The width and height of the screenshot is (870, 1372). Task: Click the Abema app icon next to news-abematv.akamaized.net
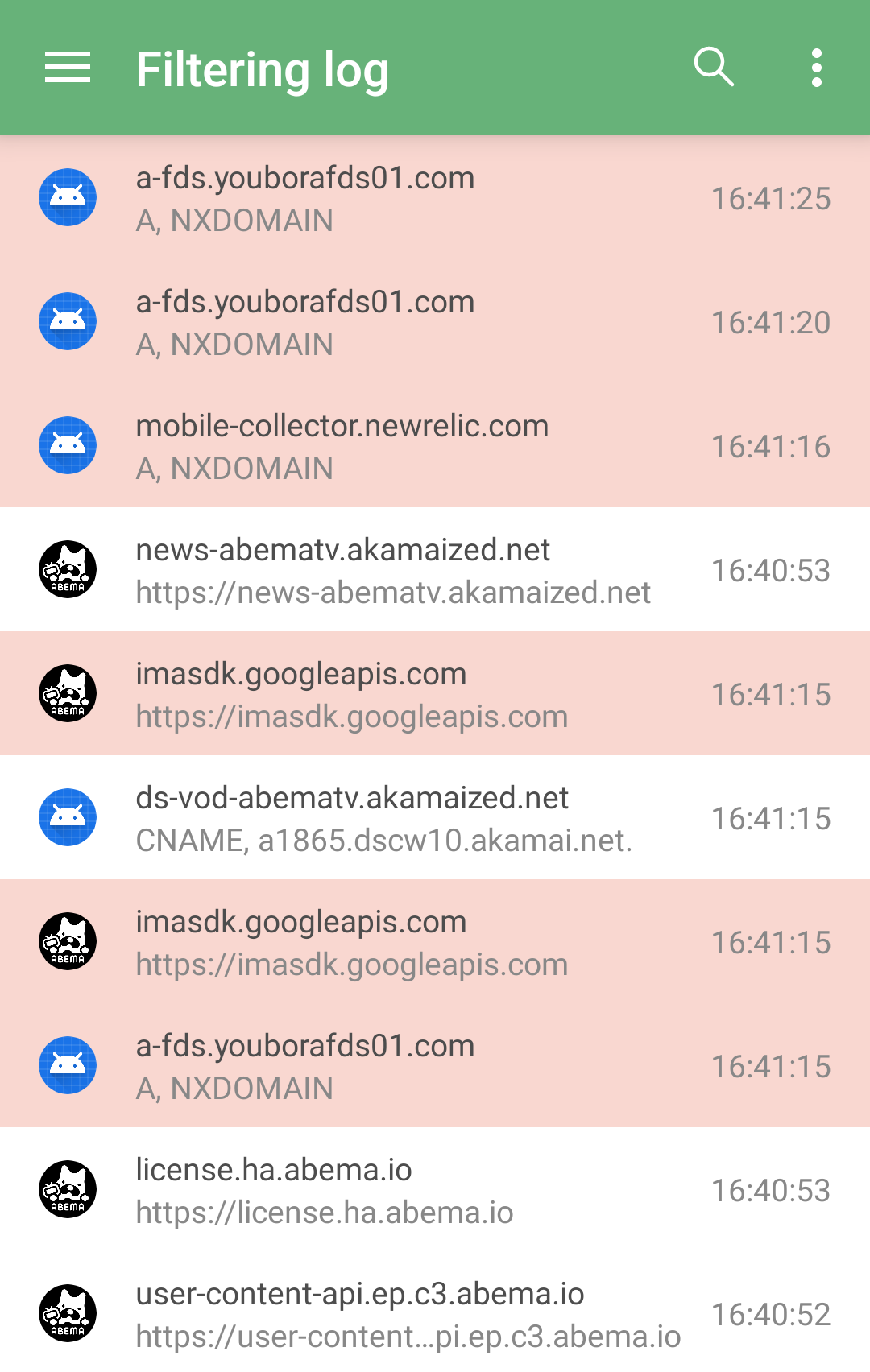(x=68, y=568)
